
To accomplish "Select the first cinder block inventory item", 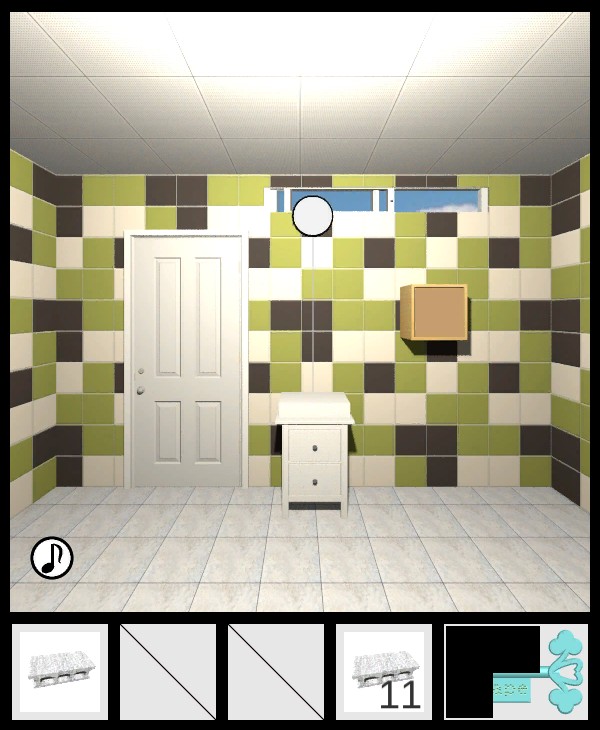I will coord(60,672).
